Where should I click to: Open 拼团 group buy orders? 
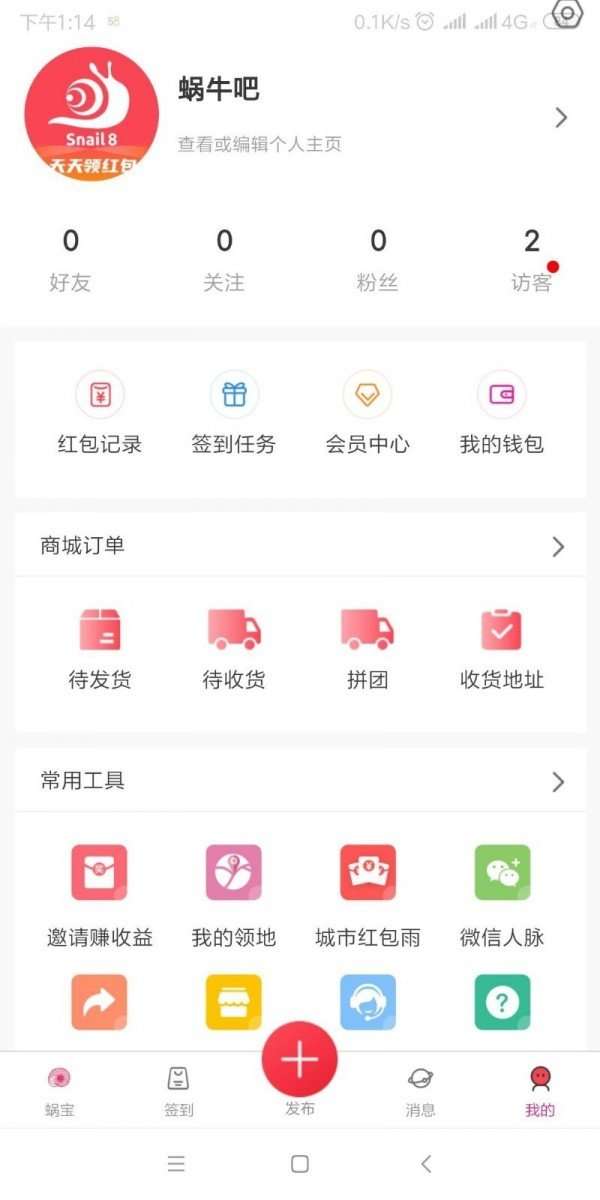coord(368,650)
